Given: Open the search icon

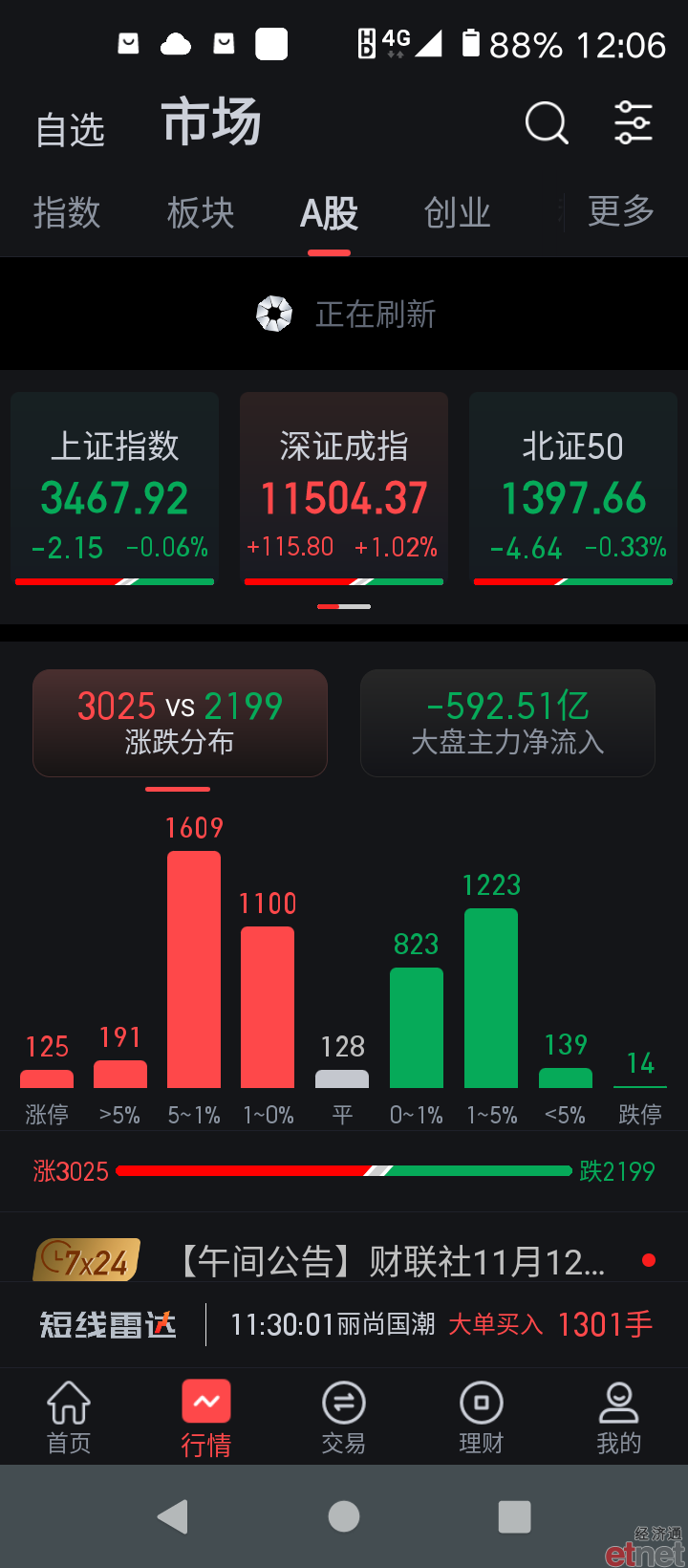Looking at the screenshot, I should tap(547, 123).
